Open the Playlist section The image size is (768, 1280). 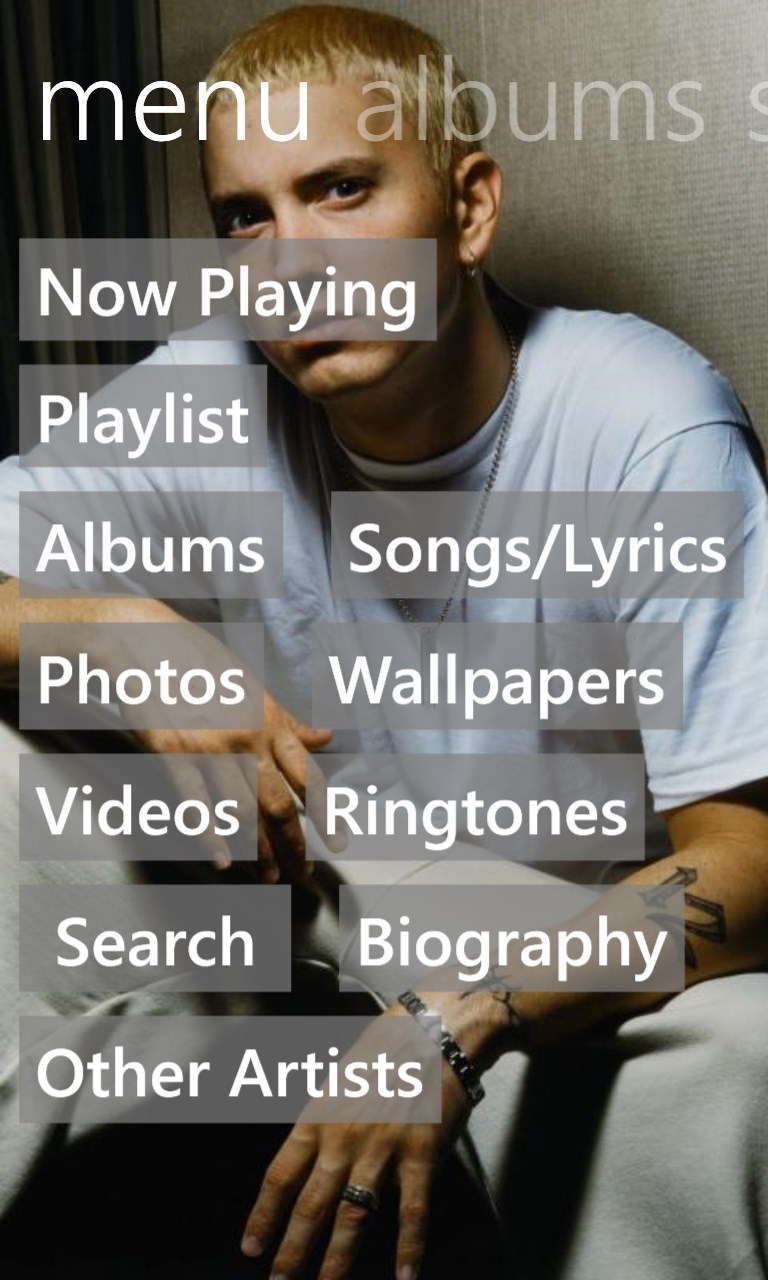[x=143, y=417]
